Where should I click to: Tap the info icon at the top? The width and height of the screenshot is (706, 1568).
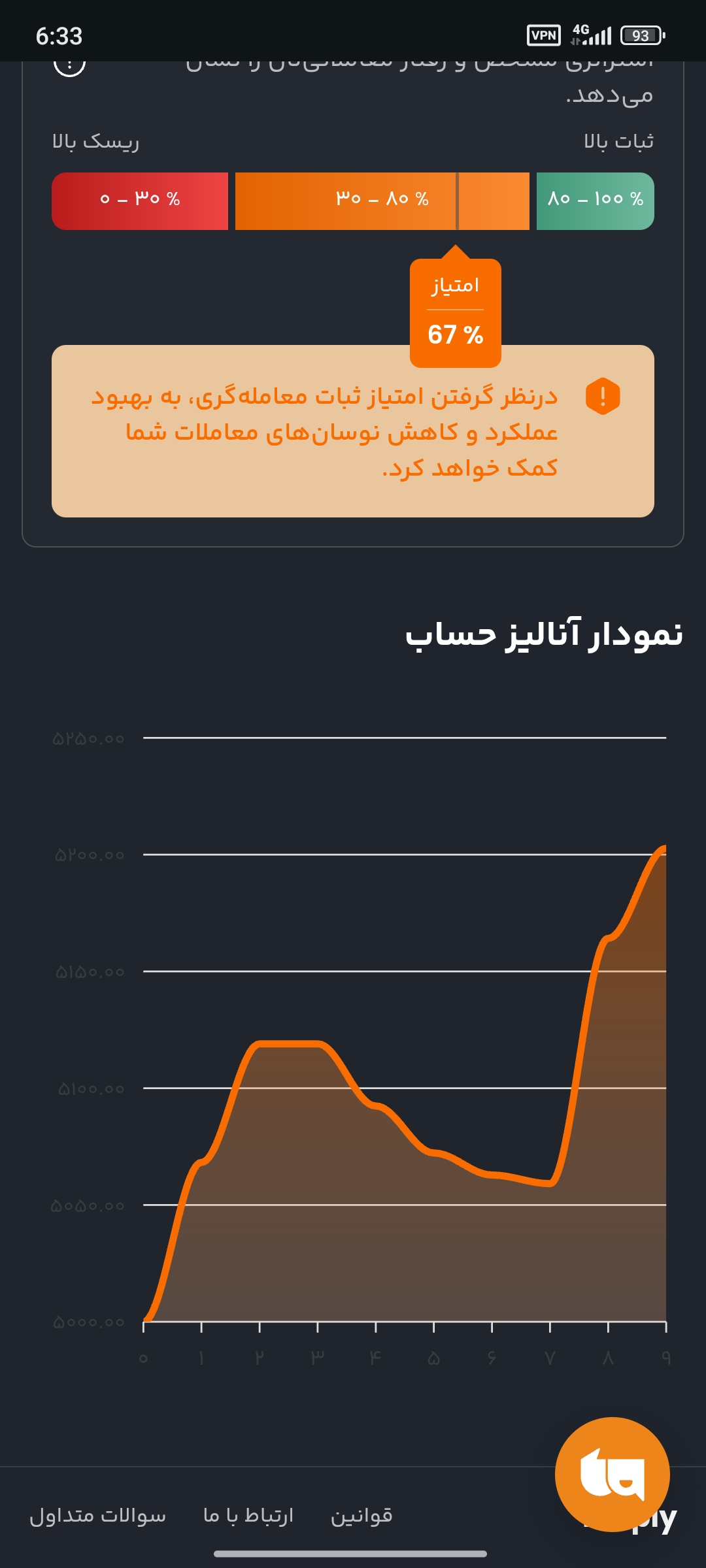(x=69, y=65)
